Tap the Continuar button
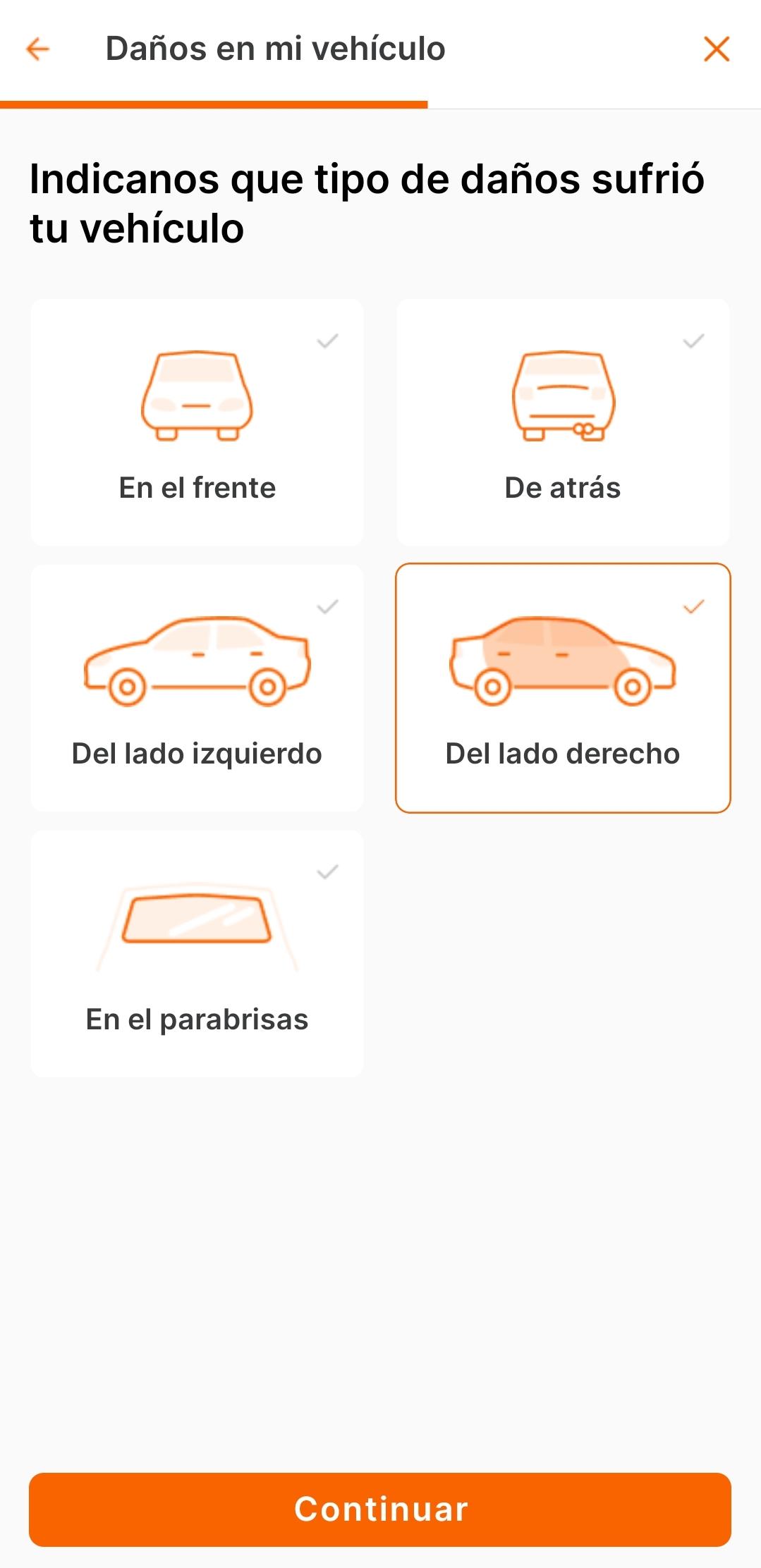This screenshot has height=1568, width=761. coord(380,1509)
